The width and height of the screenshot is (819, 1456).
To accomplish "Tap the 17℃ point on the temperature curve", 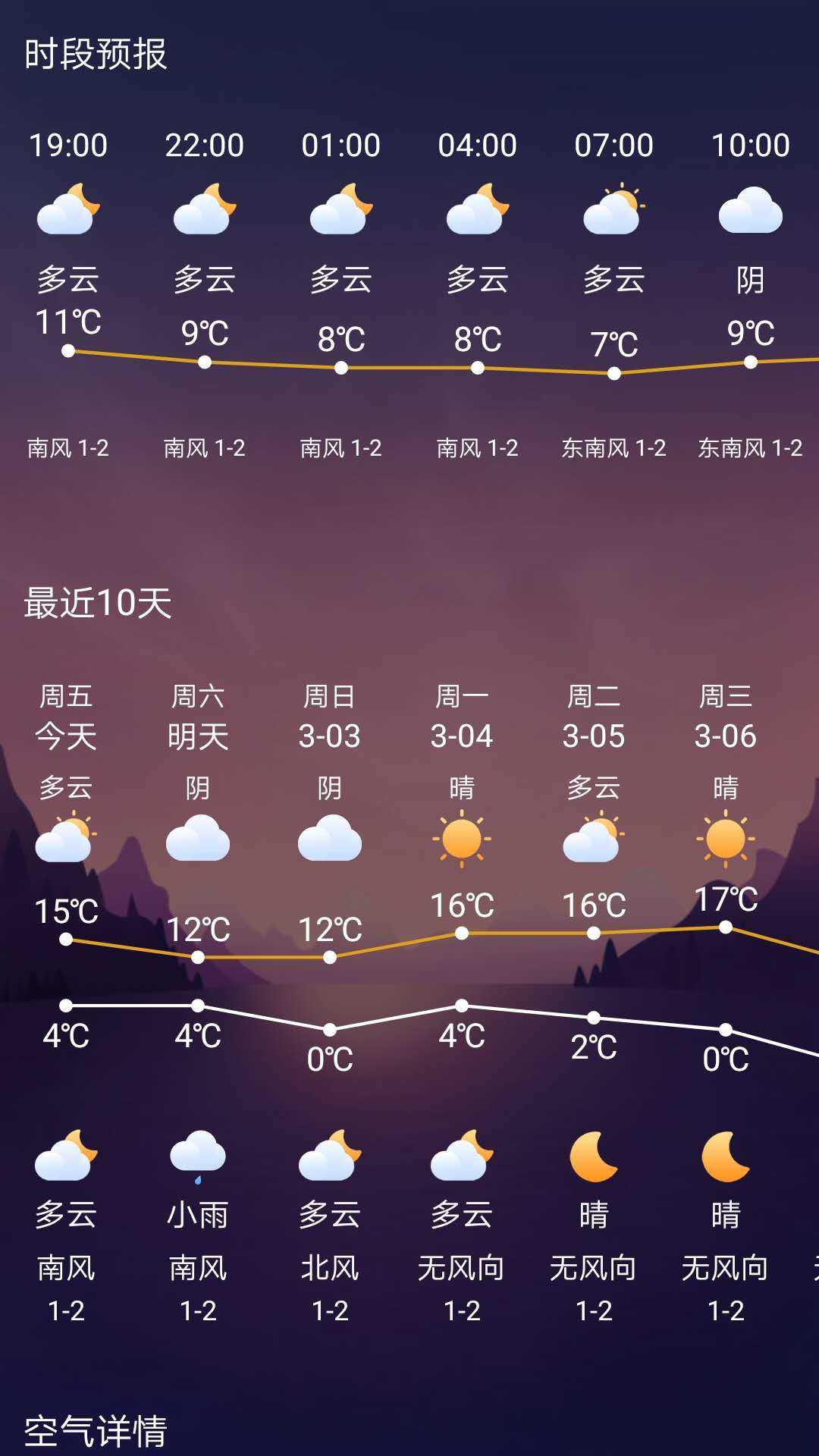I will pos(724,926).
